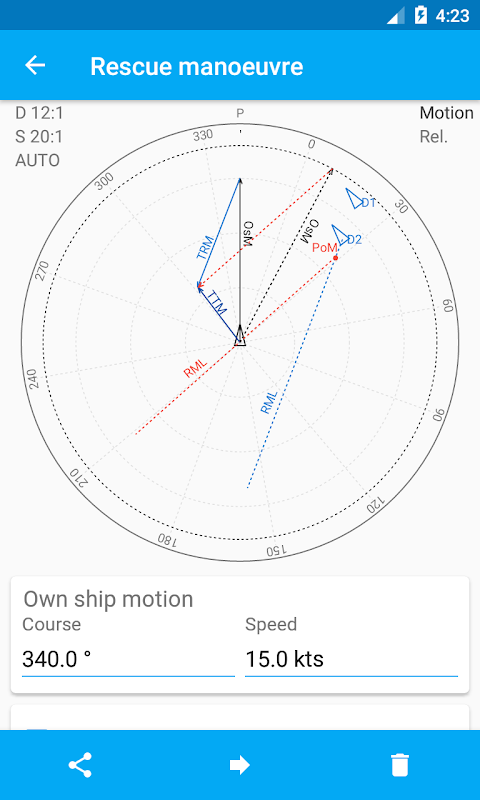Go back from Rescue manoeuvre screen
The width and height of the screenshot is (480, 800).
pyautogui.click(x=35, y=65)
